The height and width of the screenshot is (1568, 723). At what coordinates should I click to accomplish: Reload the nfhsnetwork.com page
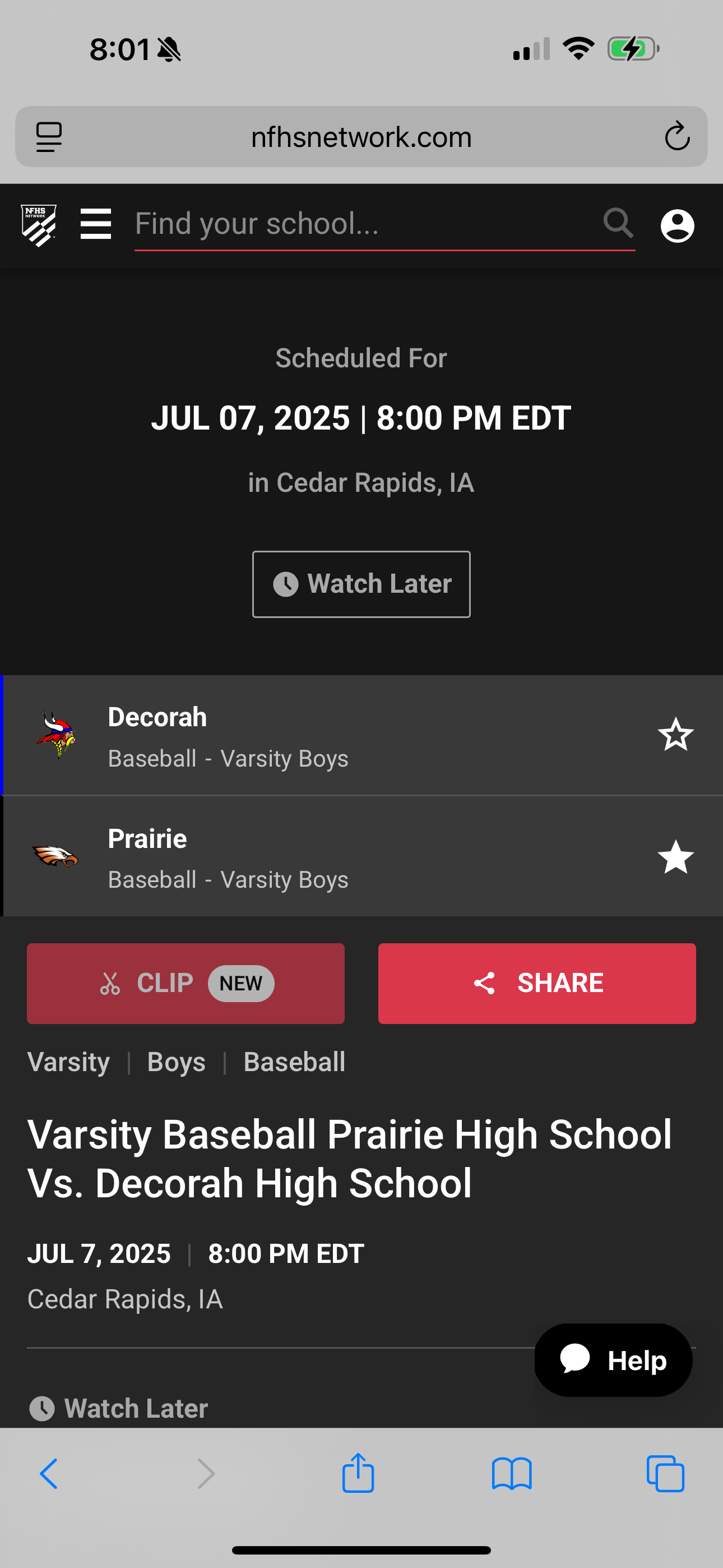point(676,136)
